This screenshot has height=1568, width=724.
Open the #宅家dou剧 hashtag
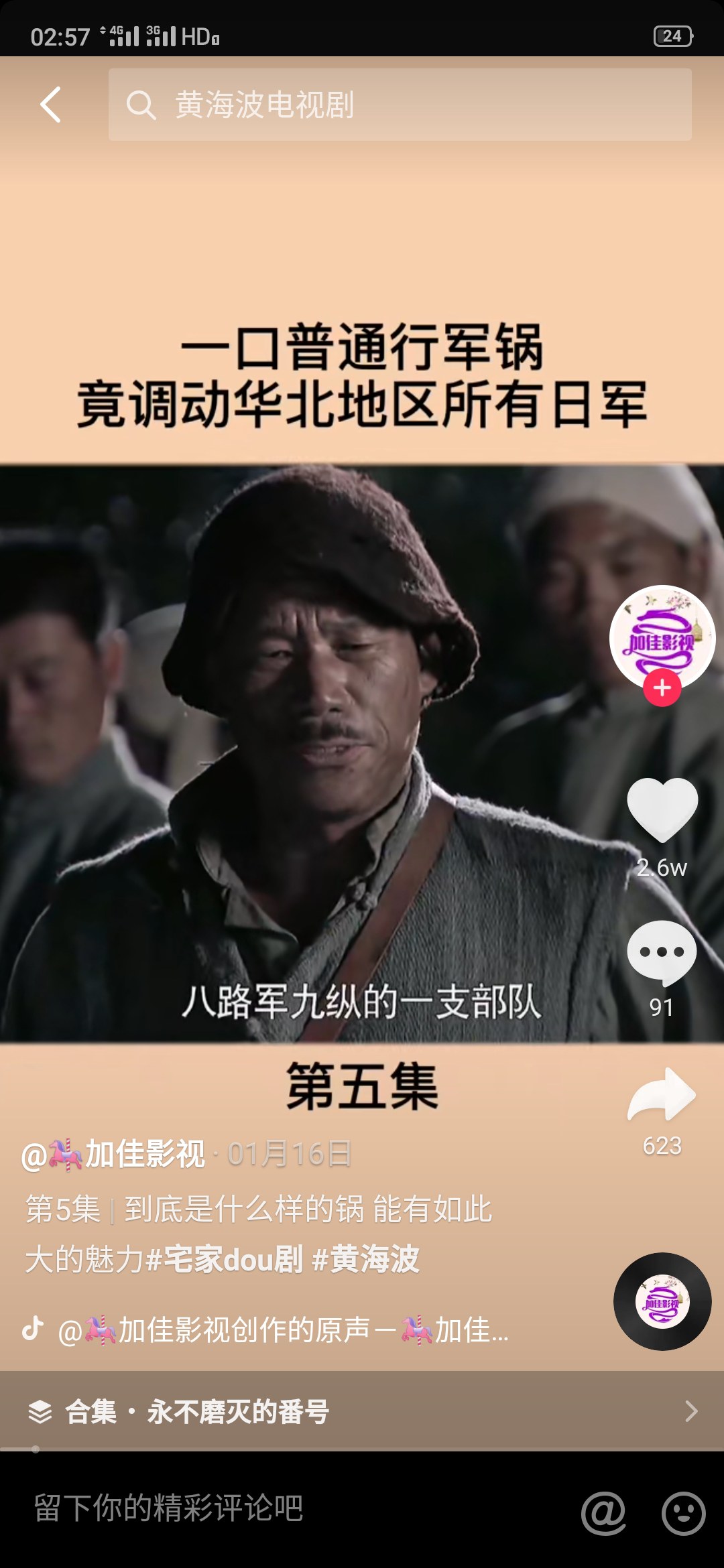225,1259
